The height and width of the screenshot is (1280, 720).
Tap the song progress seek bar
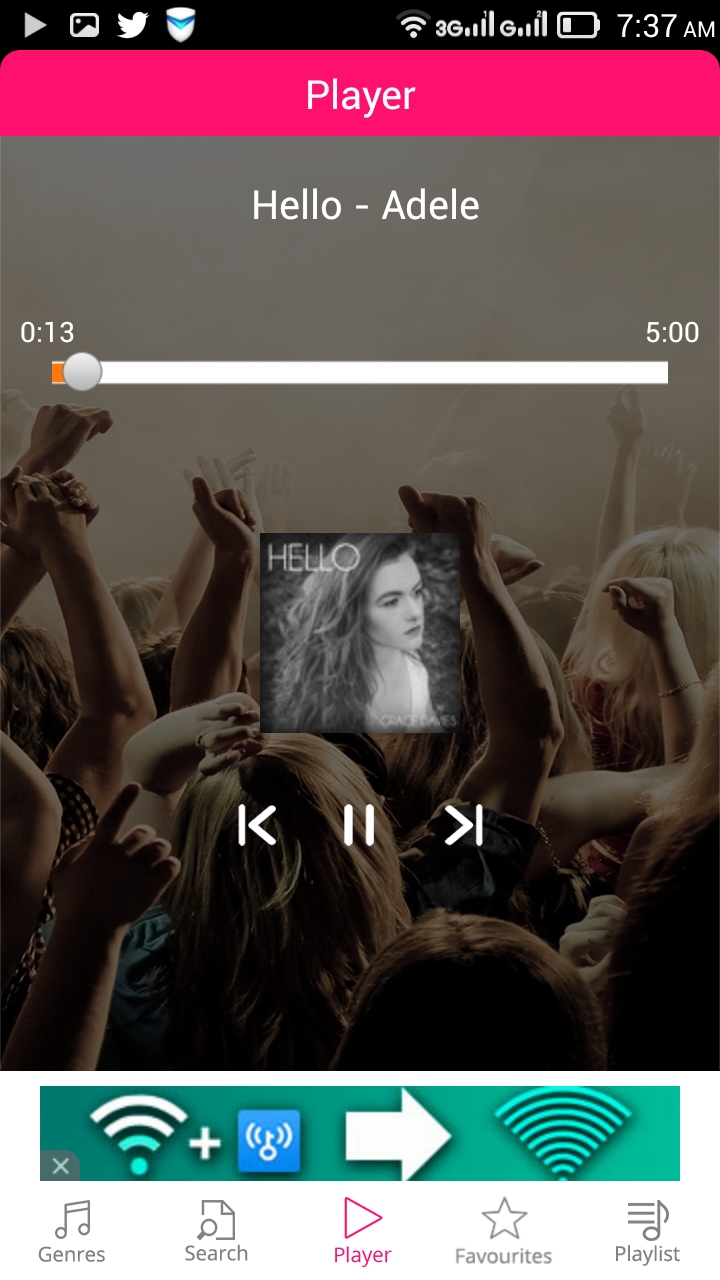(x=360, y=373)
